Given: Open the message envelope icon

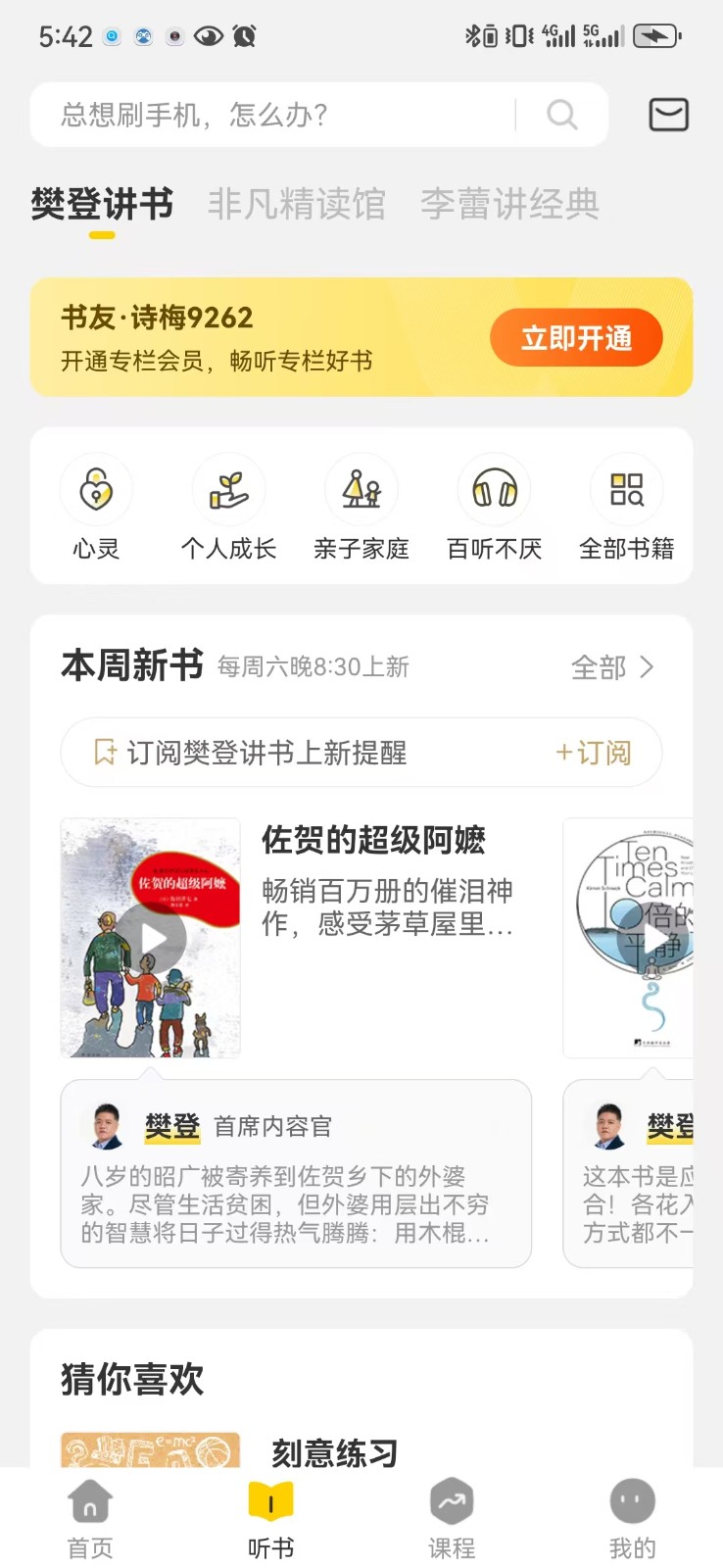Looking at the screenshot, I should pyautogui.click(x=668, y=115).
